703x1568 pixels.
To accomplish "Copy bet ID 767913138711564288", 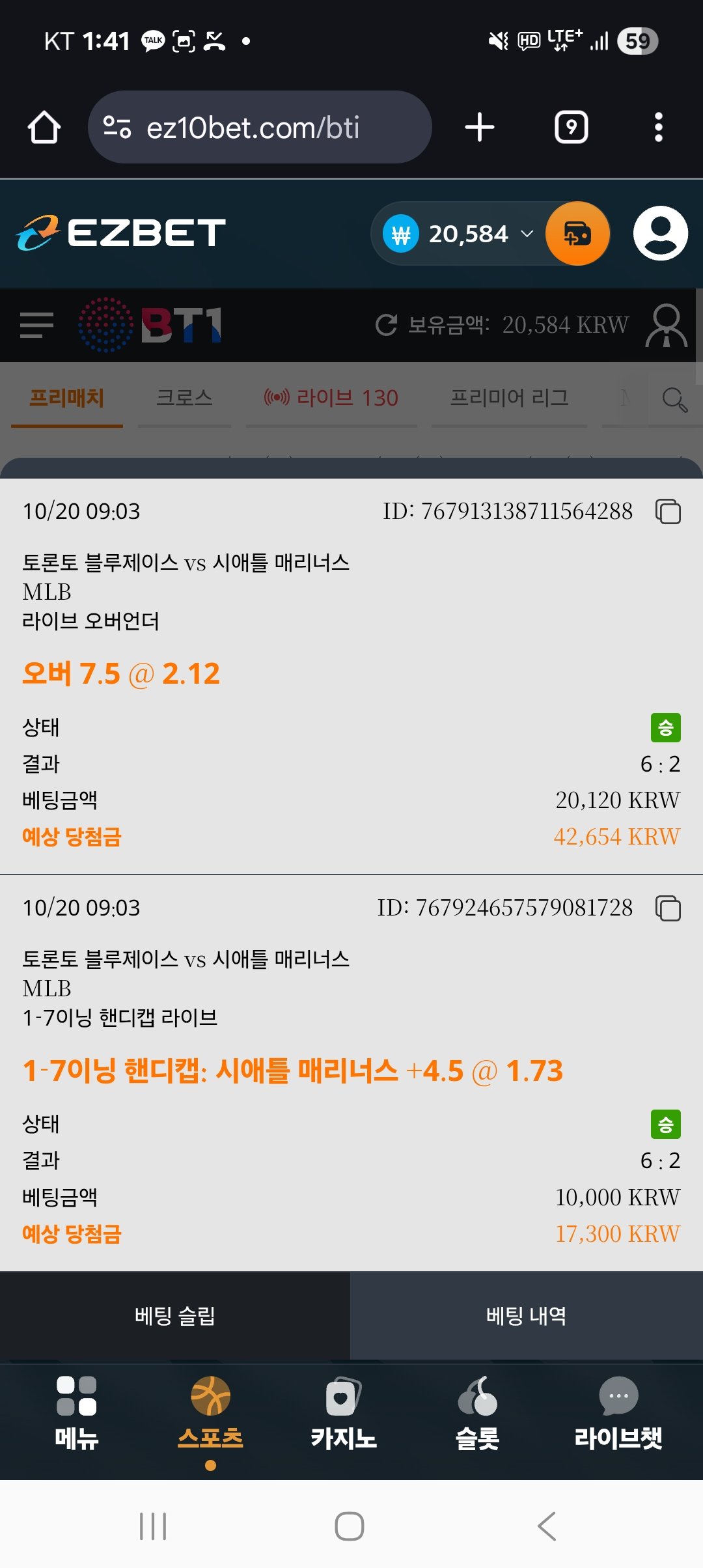I will (x=668, y=512).
